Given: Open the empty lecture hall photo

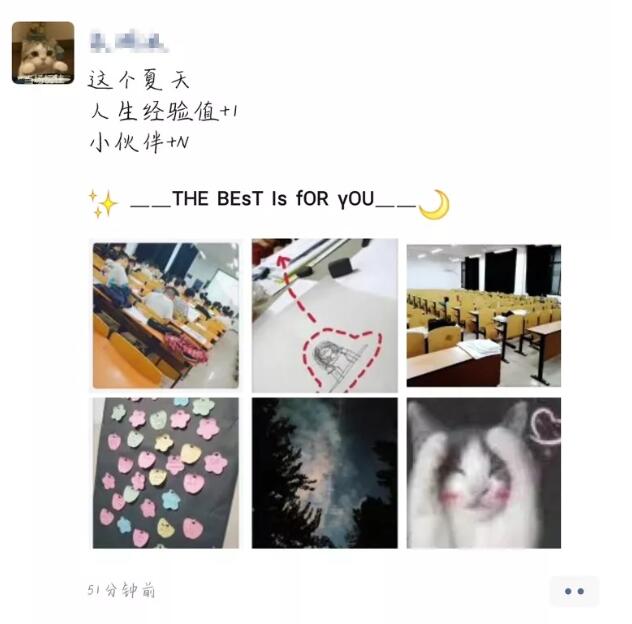Looking at the screenshot, I should 483,315.
